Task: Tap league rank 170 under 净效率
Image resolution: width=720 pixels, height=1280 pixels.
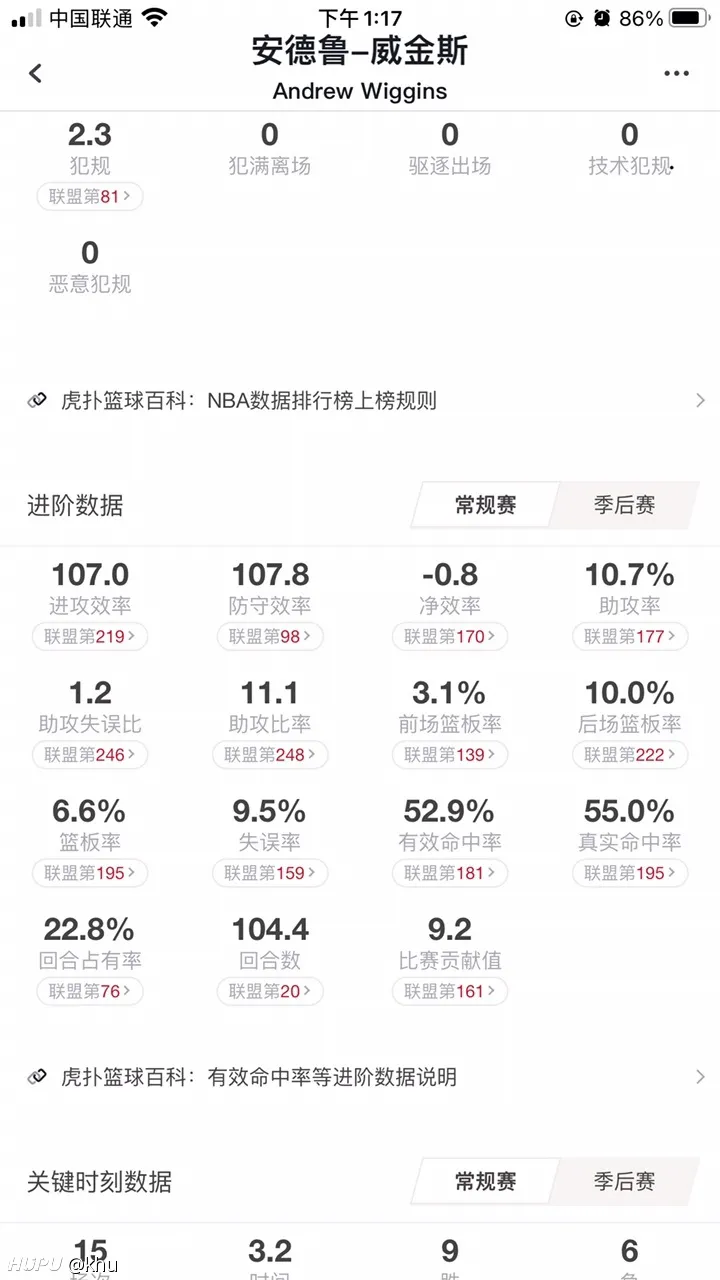Action: pyautogui.click(x=450, y=636)
